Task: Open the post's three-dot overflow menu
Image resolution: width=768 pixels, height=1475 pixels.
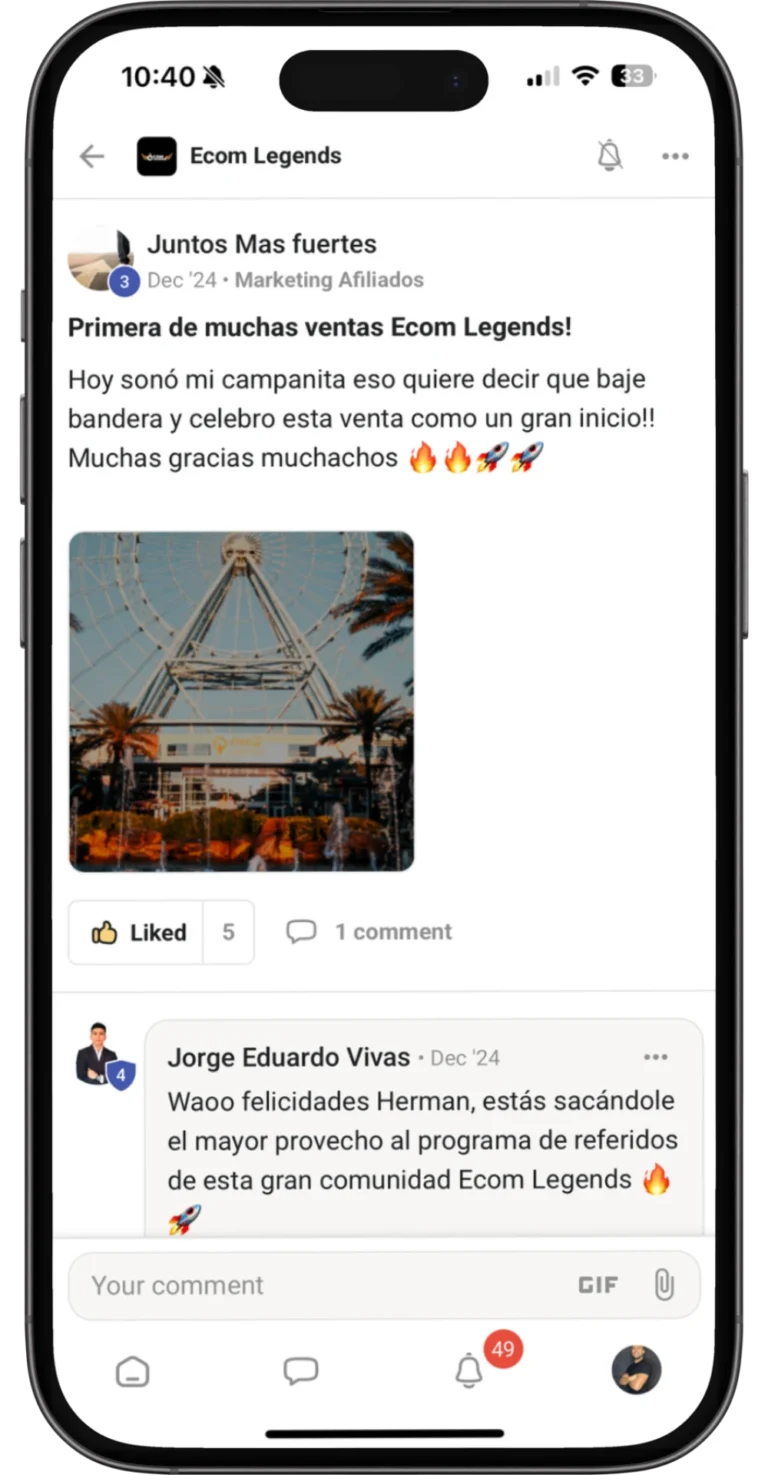Action: pyautogui.click(x=675, y=156)
